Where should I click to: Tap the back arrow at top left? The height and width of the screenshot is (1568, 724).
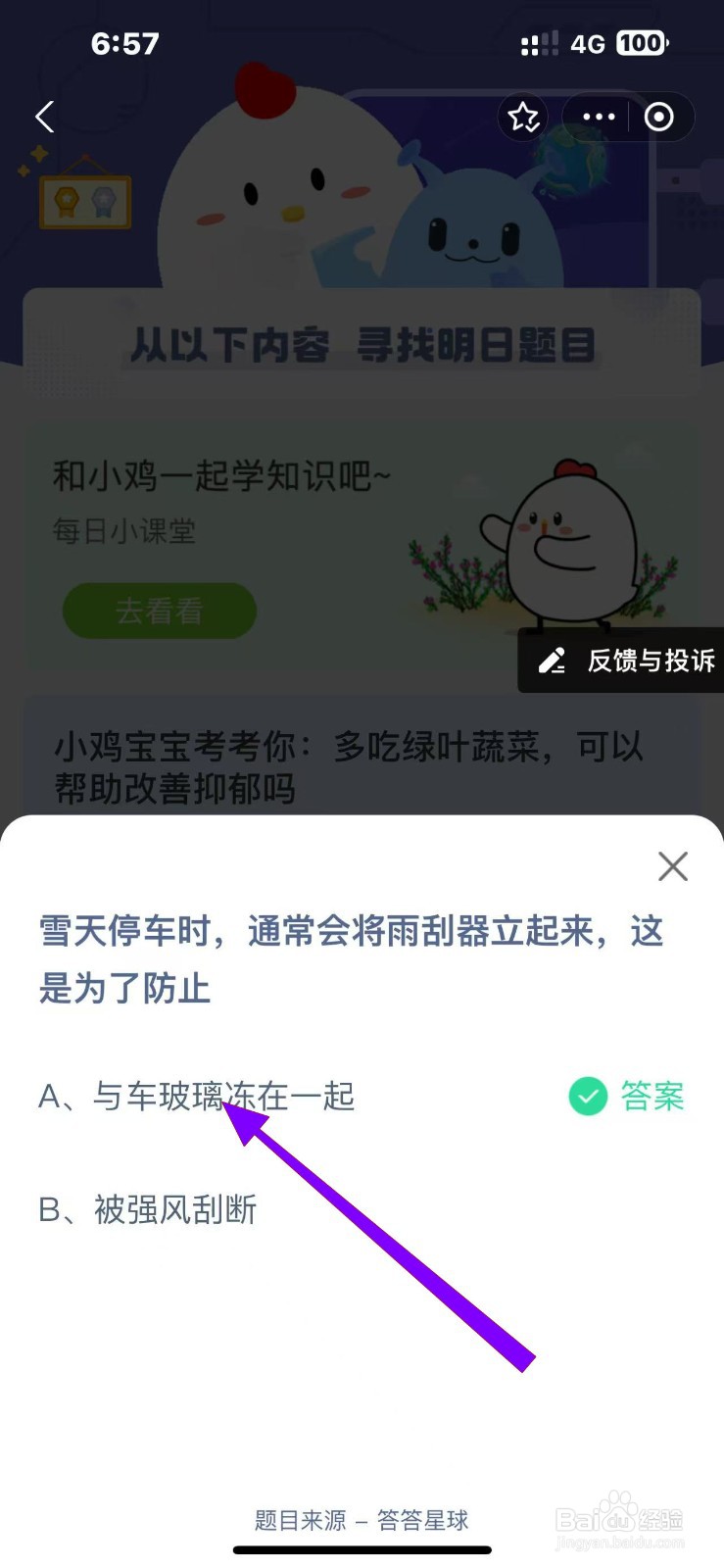pyautogui.click(x=43, y=117)
